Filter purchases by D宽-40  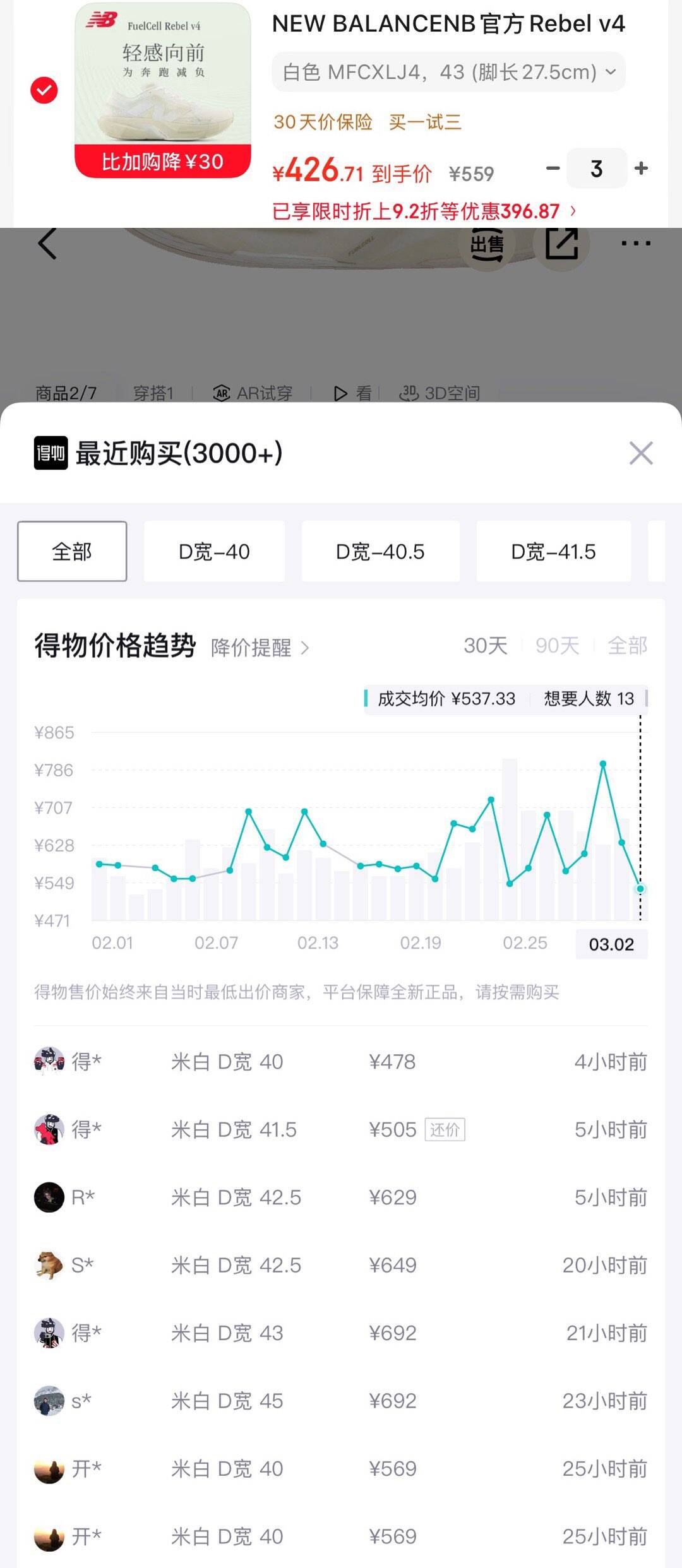(x=214, y=551)
